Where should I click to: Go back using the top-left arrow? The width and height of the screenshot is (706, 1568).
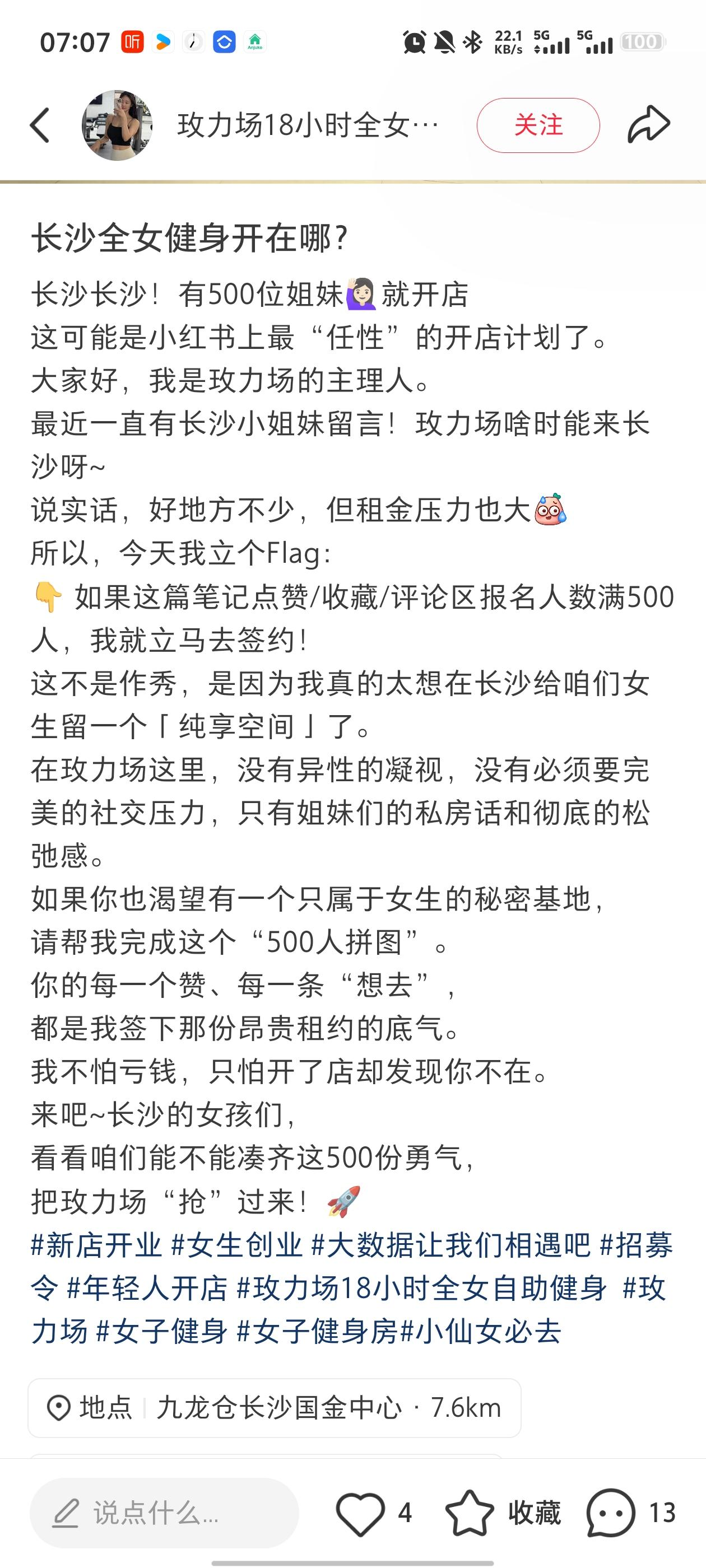[40, 125]
